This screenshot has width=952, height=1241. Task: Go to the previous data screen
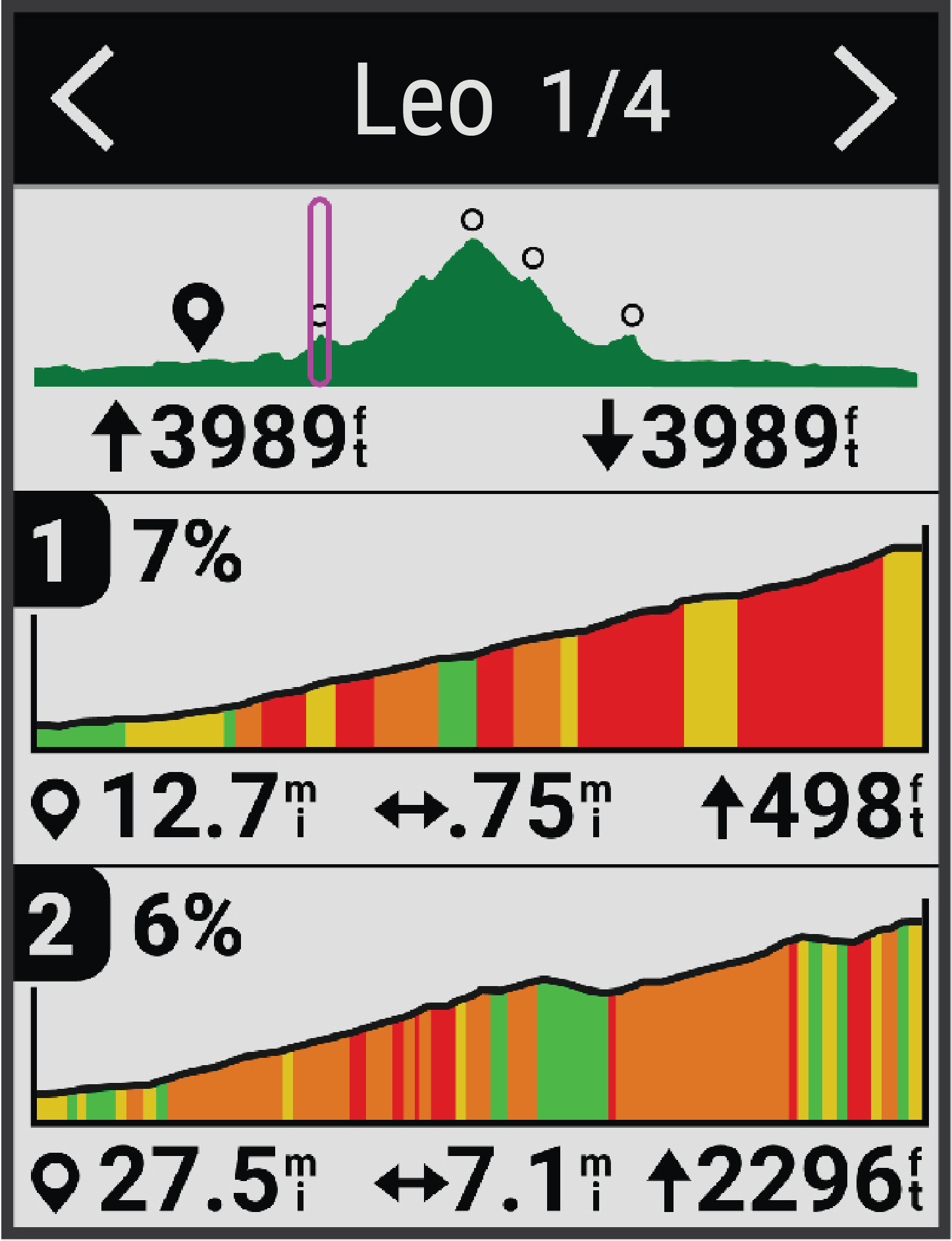pyautogui.click(x=84, y=99)
